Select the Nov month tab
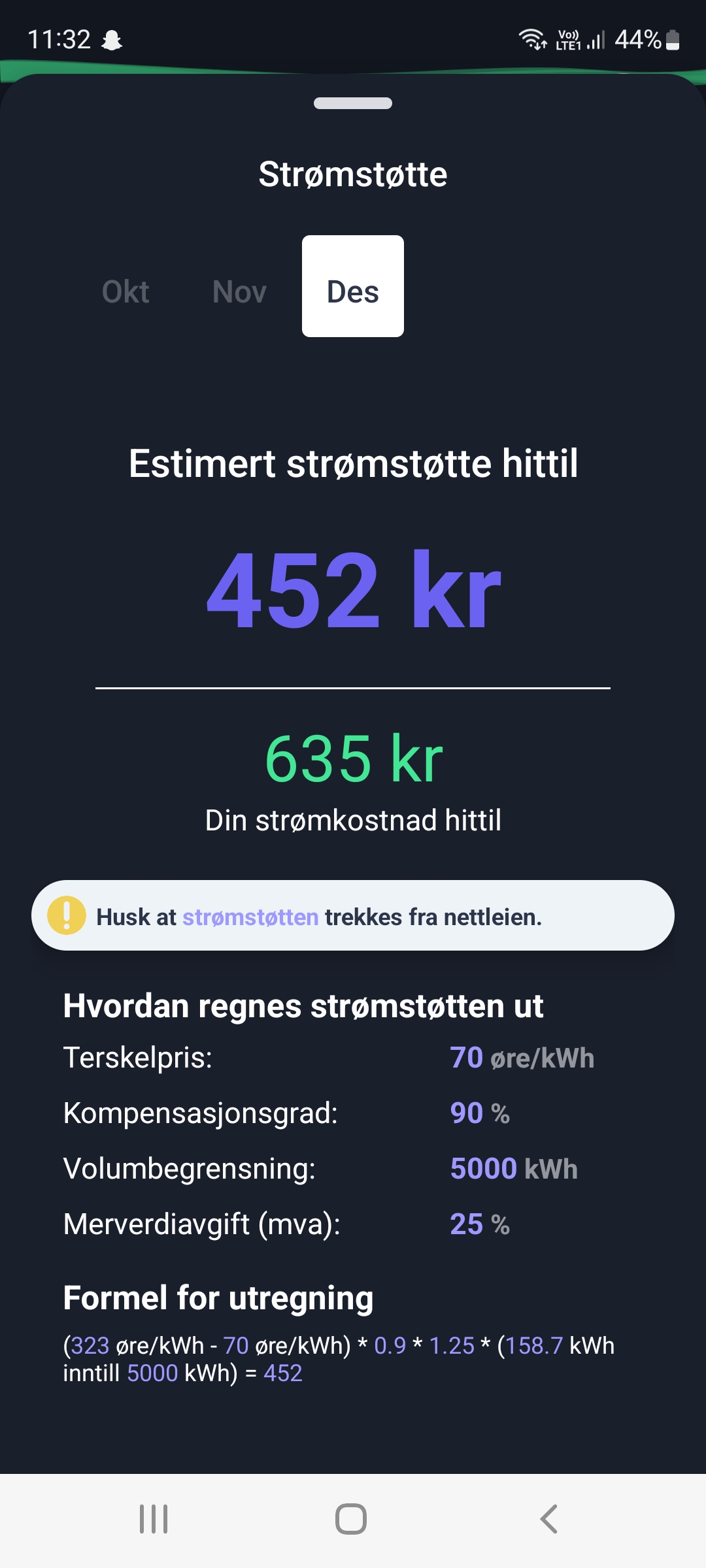This screenshot has height=1568, width=706. (x=239, y=291)
